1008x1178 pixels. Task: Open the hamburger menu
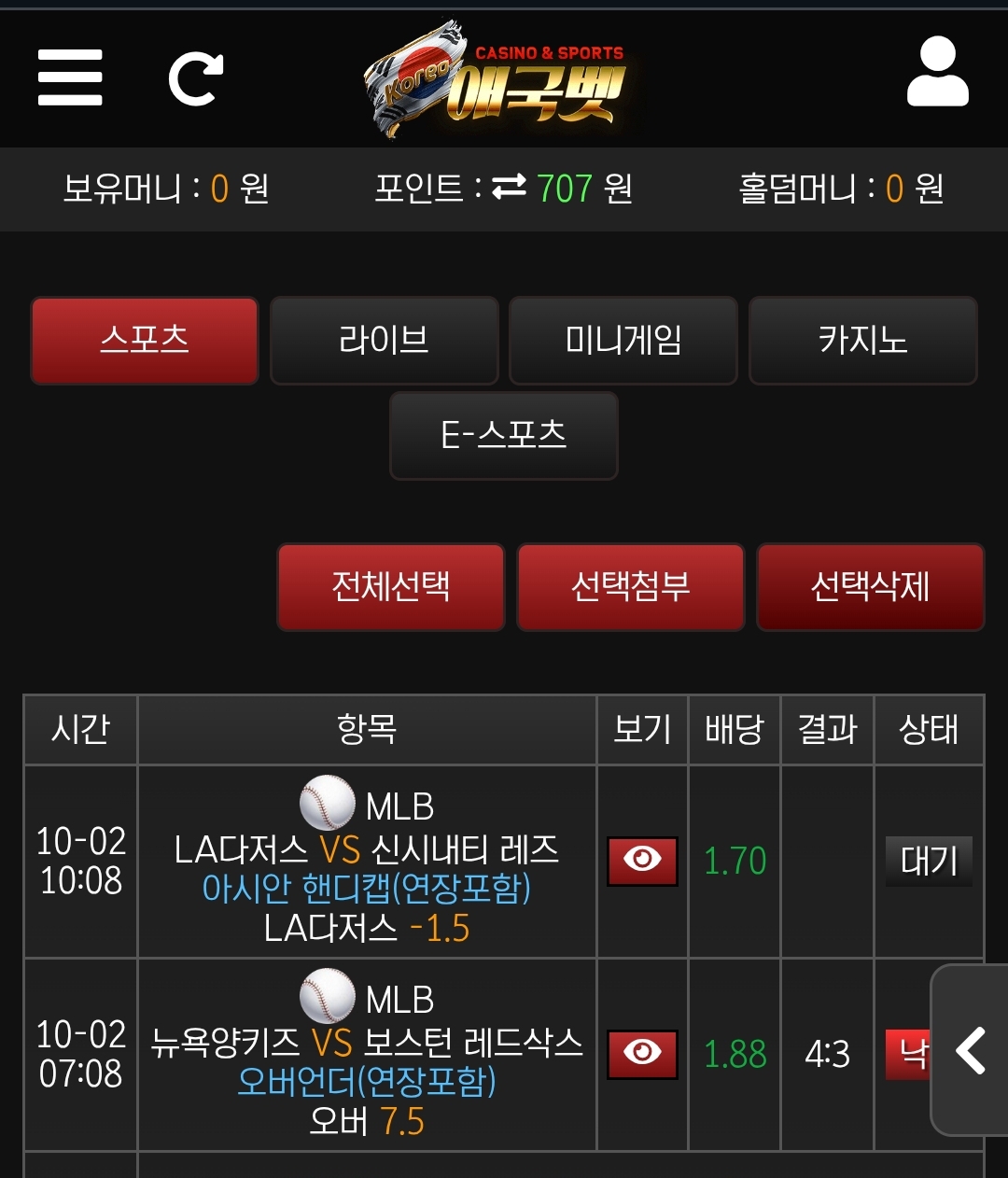pos(70,77)
